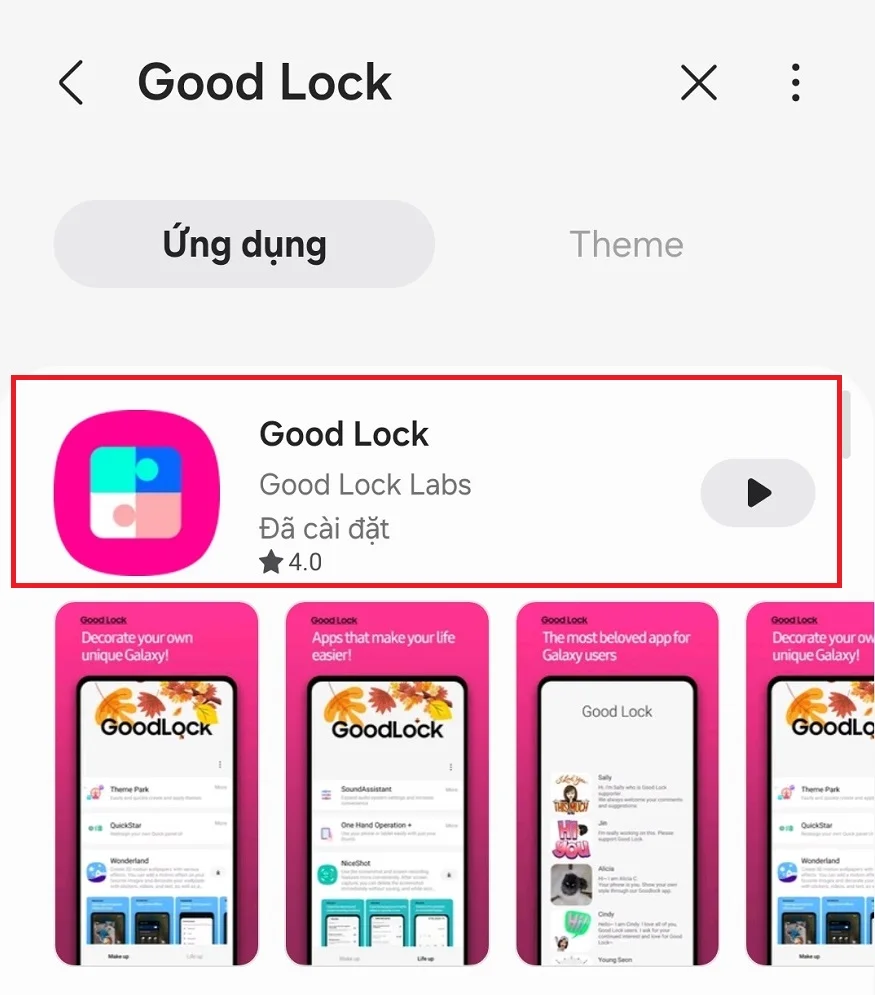Screen dimensions: 875x995
Task: Open the first 'Decorate your own' screenshot
Action: (x=156, y=783)
